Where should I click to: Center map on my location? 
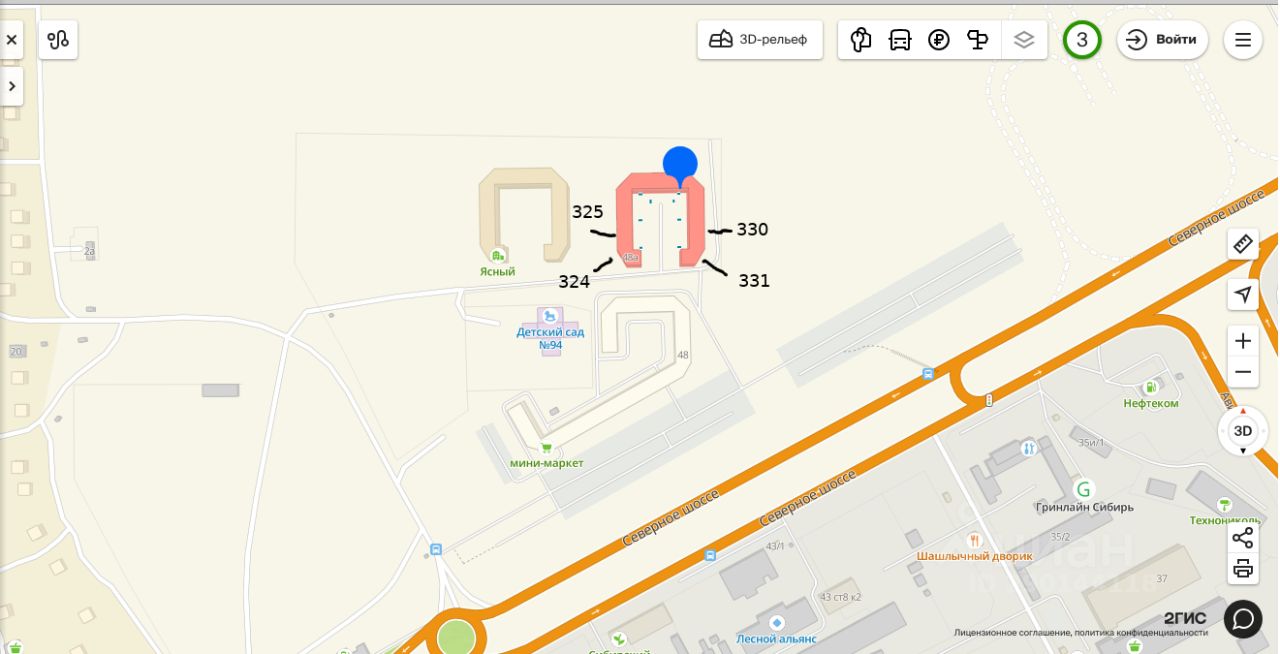point(1243,294)
